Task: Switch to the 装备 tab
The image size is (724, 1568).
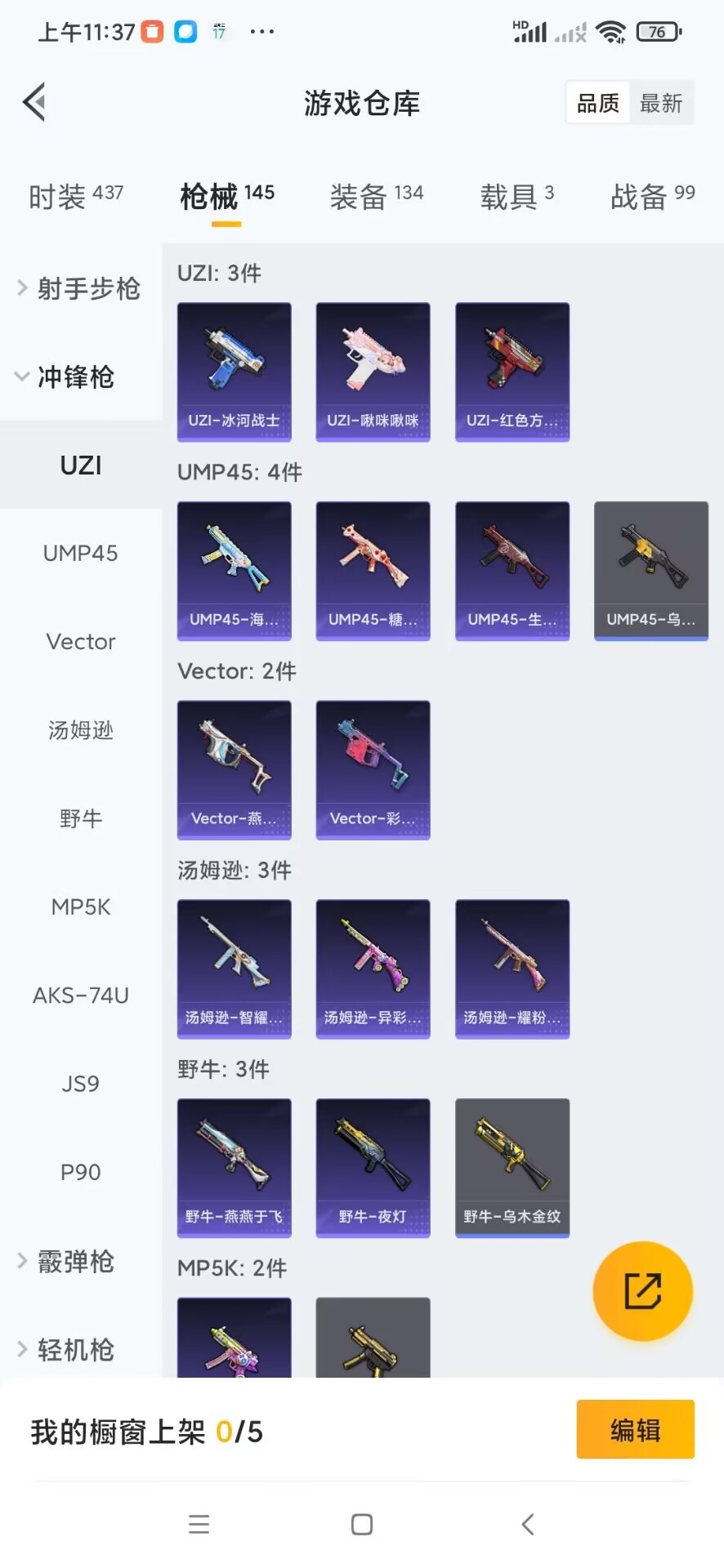Action: click(x=376, y=196)
